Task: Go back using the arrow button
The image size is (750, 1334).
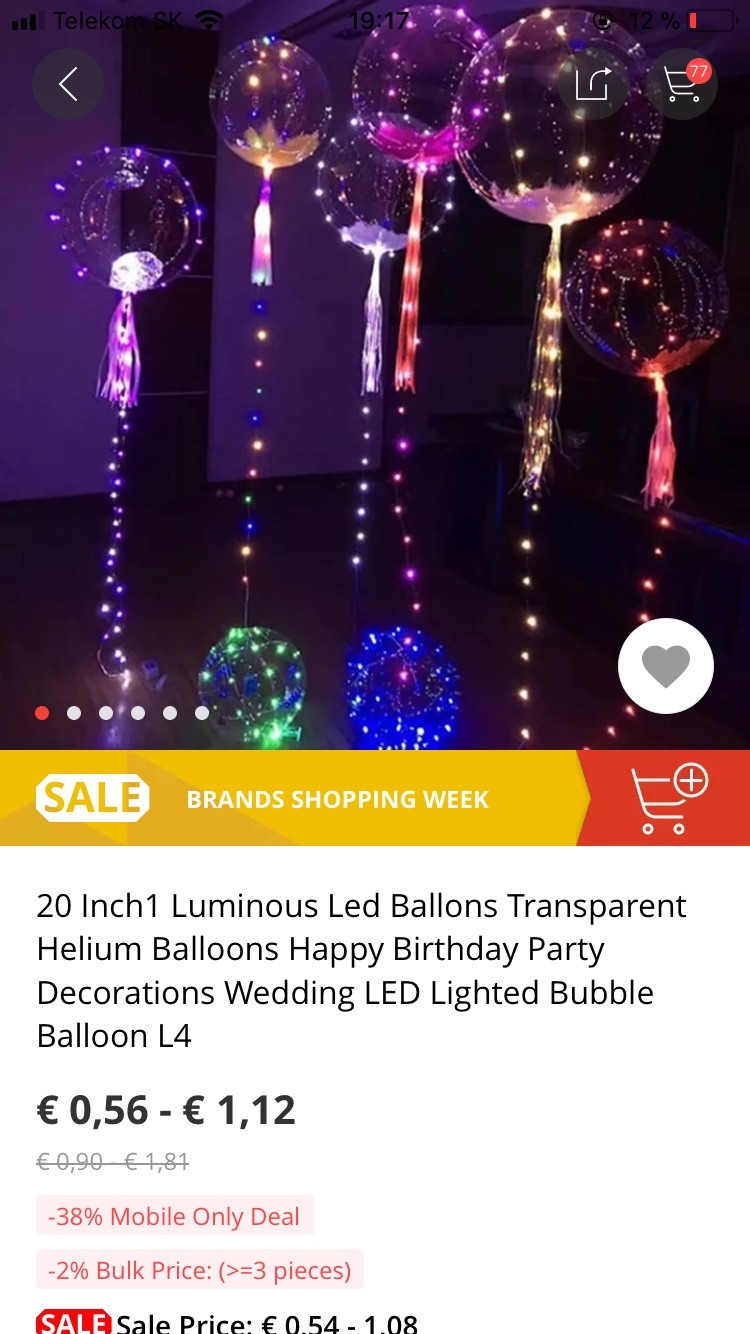Action: pyautogui.click(x=68, y=84)
